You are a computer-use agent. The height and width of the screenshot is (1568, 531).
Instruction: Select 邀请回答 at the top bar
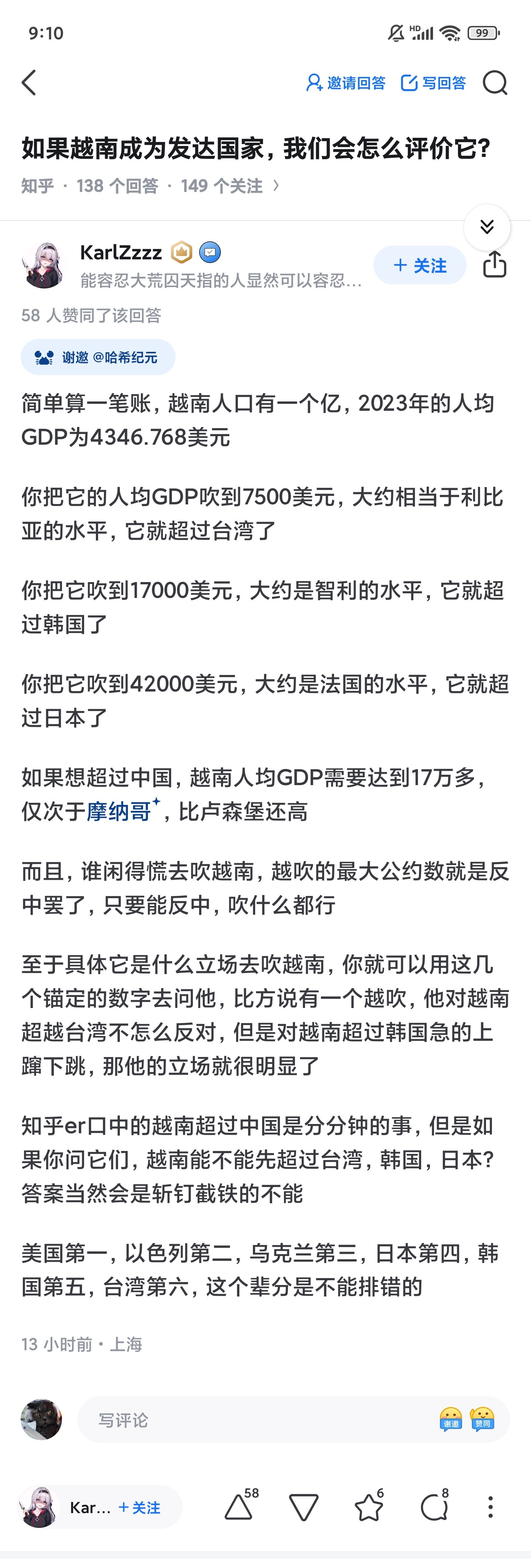(347, 83)
